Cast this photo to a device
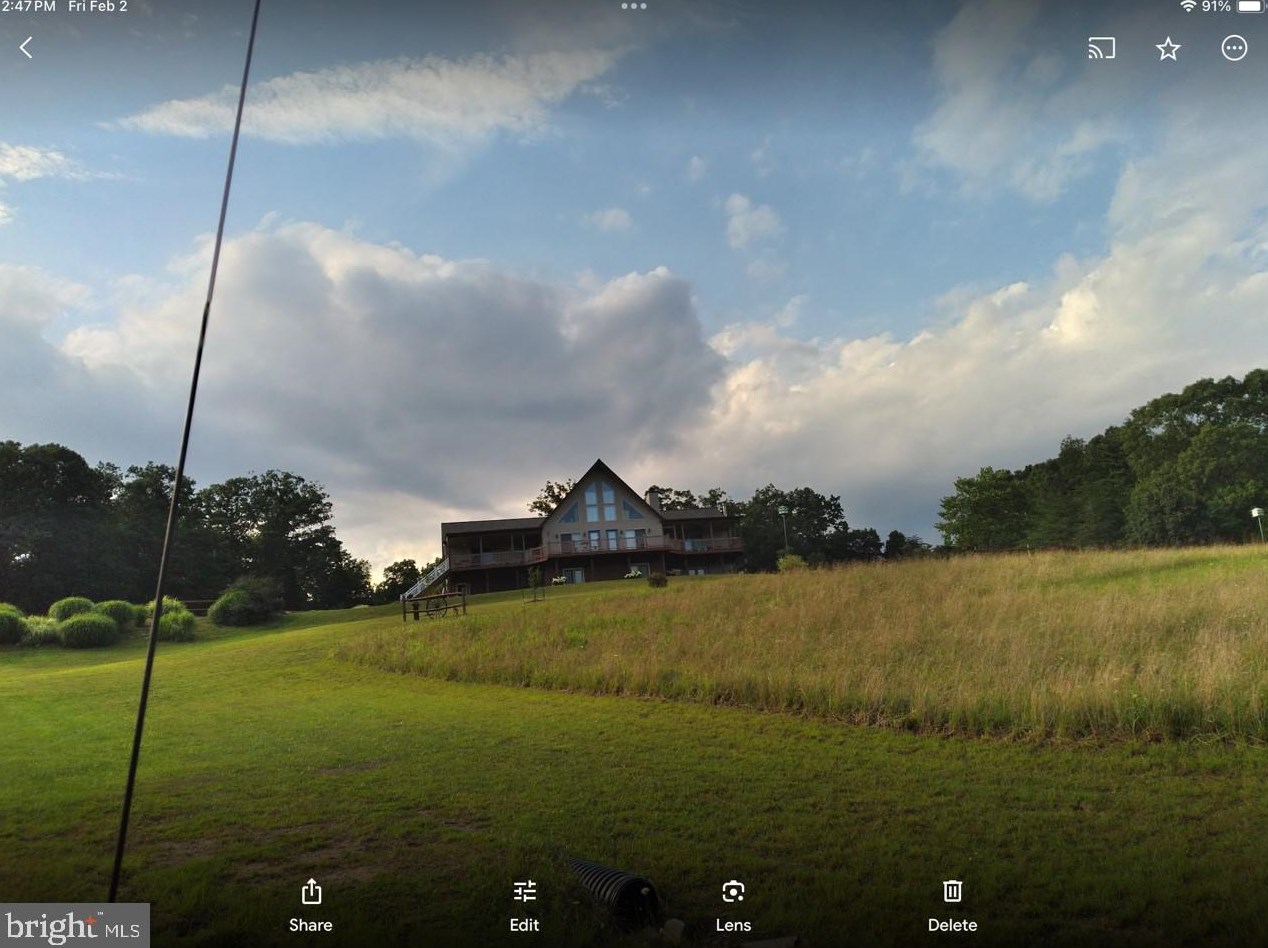 (1101, 48)
